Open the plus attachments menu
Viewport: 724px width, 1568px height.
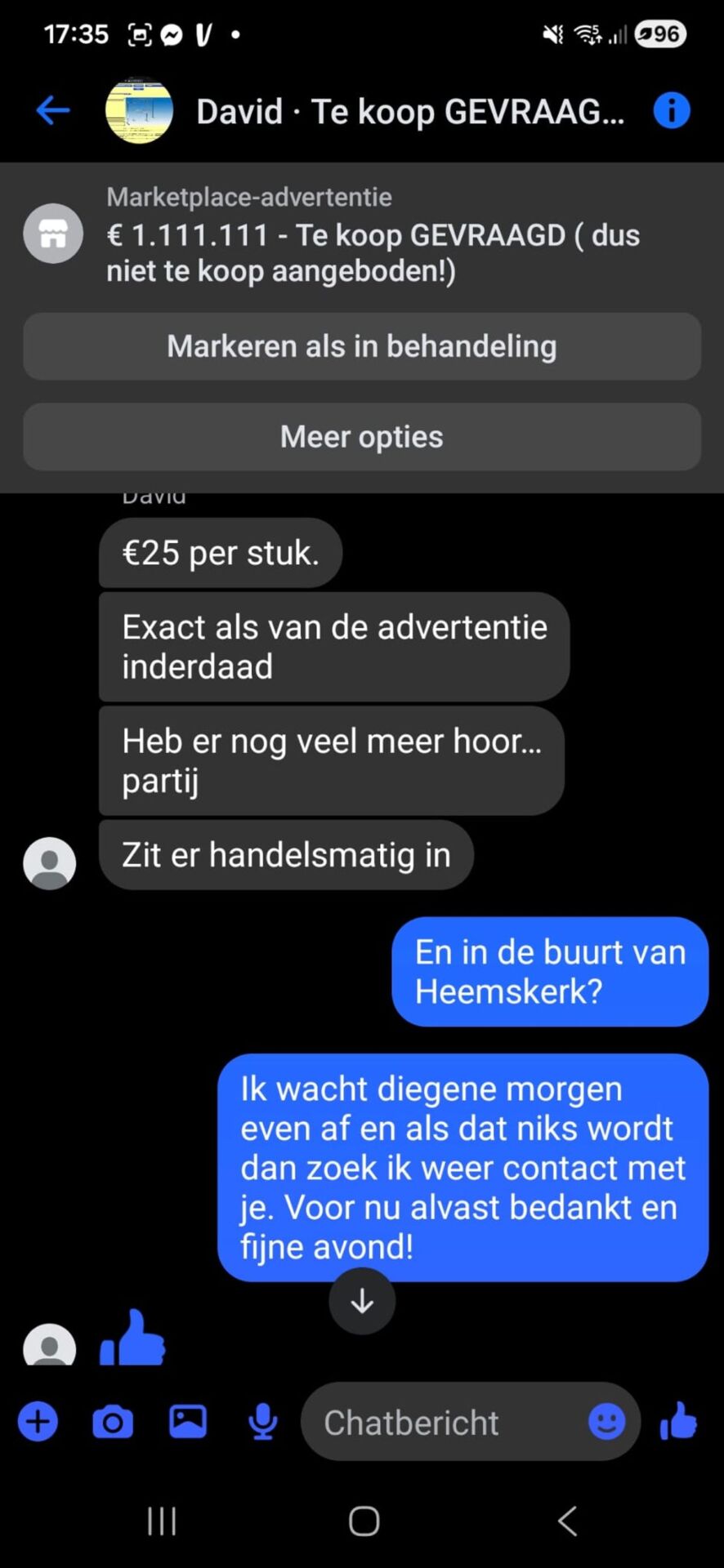point(38,1423)
